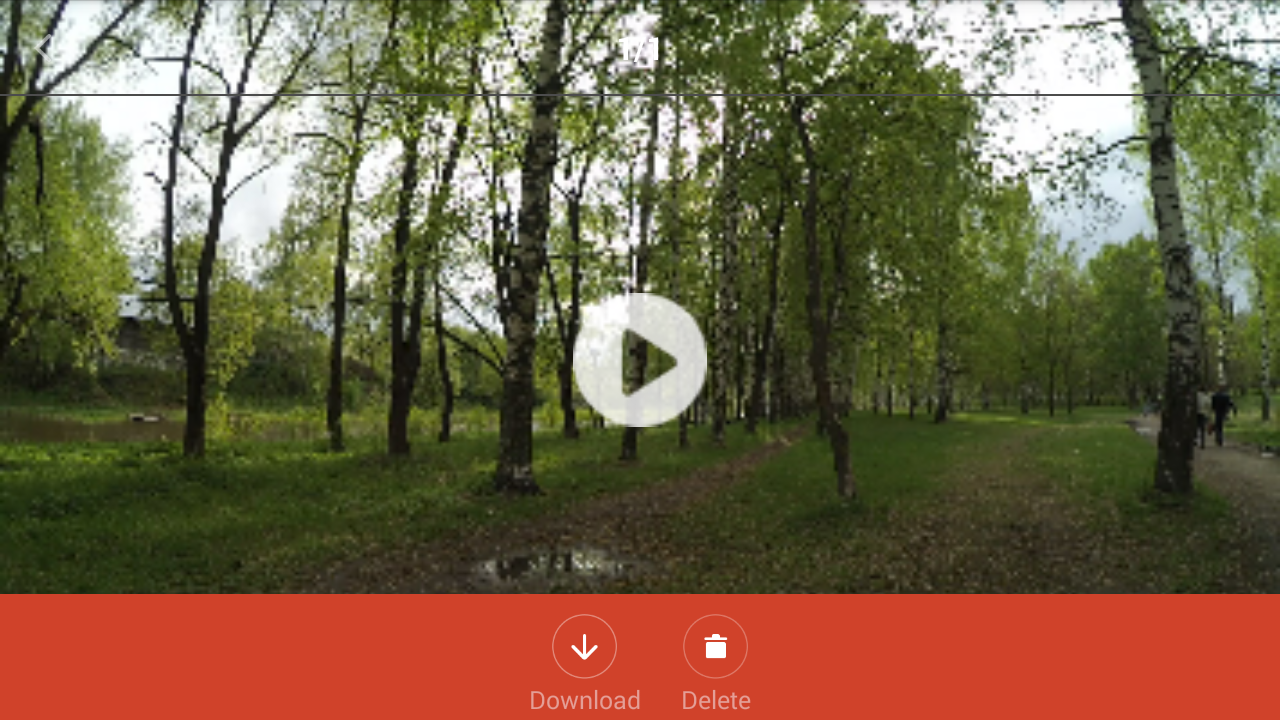Play the video preview
This screenshot has height=720, width=1280.
coord(640,360)
